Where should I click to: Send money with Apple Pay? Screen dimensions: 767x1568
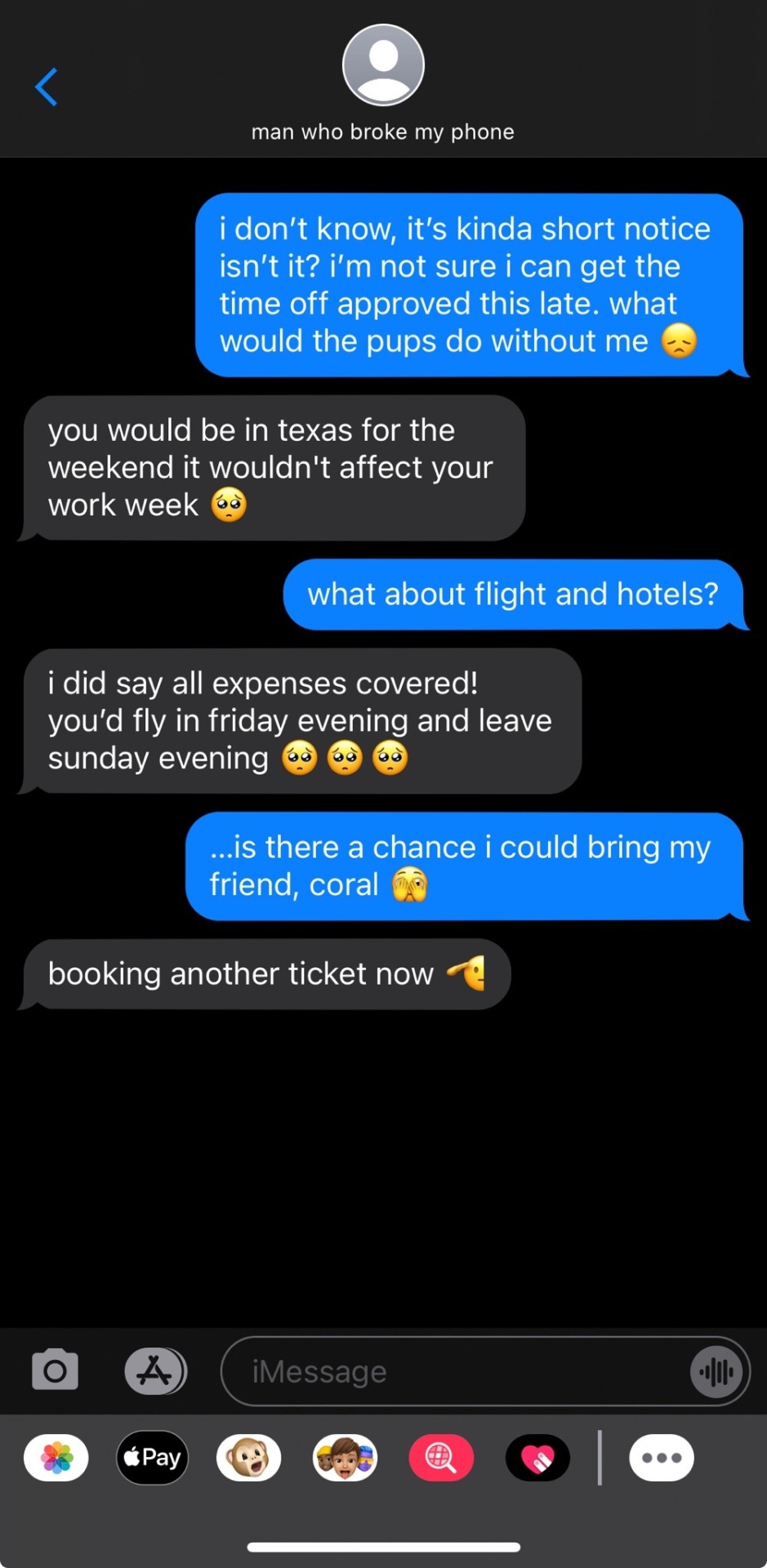(153, 1458)
